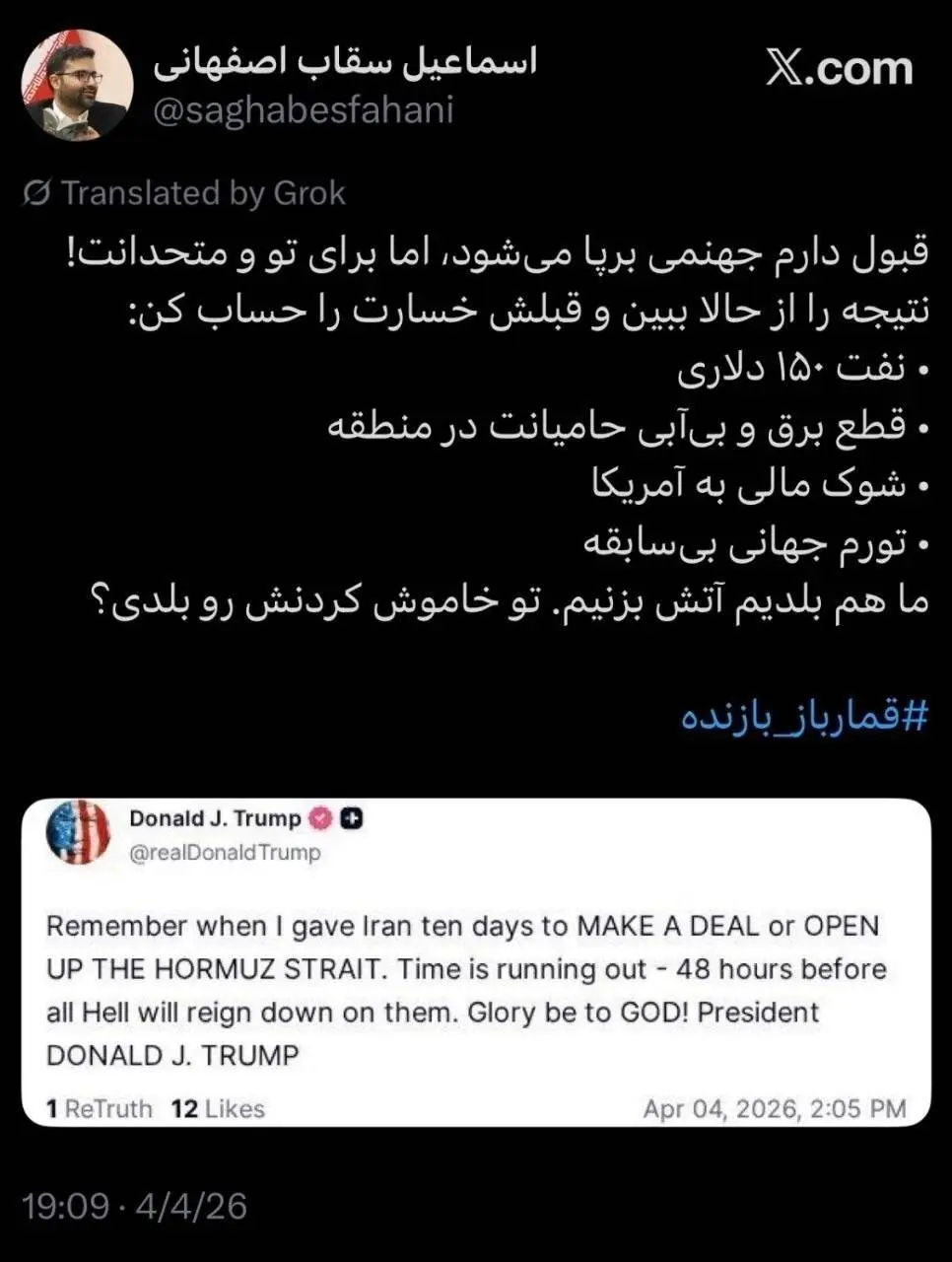Image resolution: width=952 pixels, height=1262 pixels.
Task: Open the '12 Likes' count
Action: pos(218,1108)
